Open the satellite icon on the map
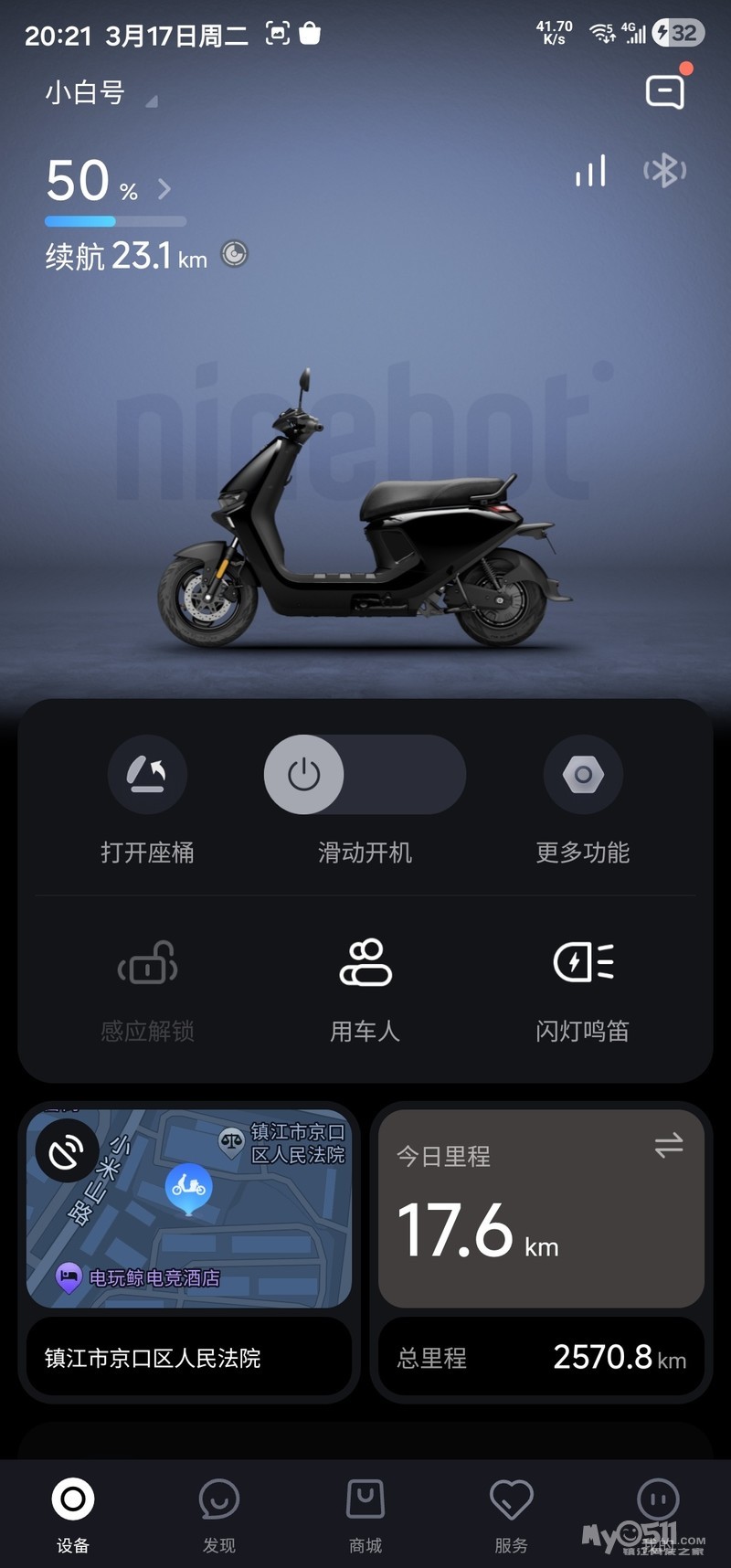731x1568 pixels. [x=67, y=1150]
